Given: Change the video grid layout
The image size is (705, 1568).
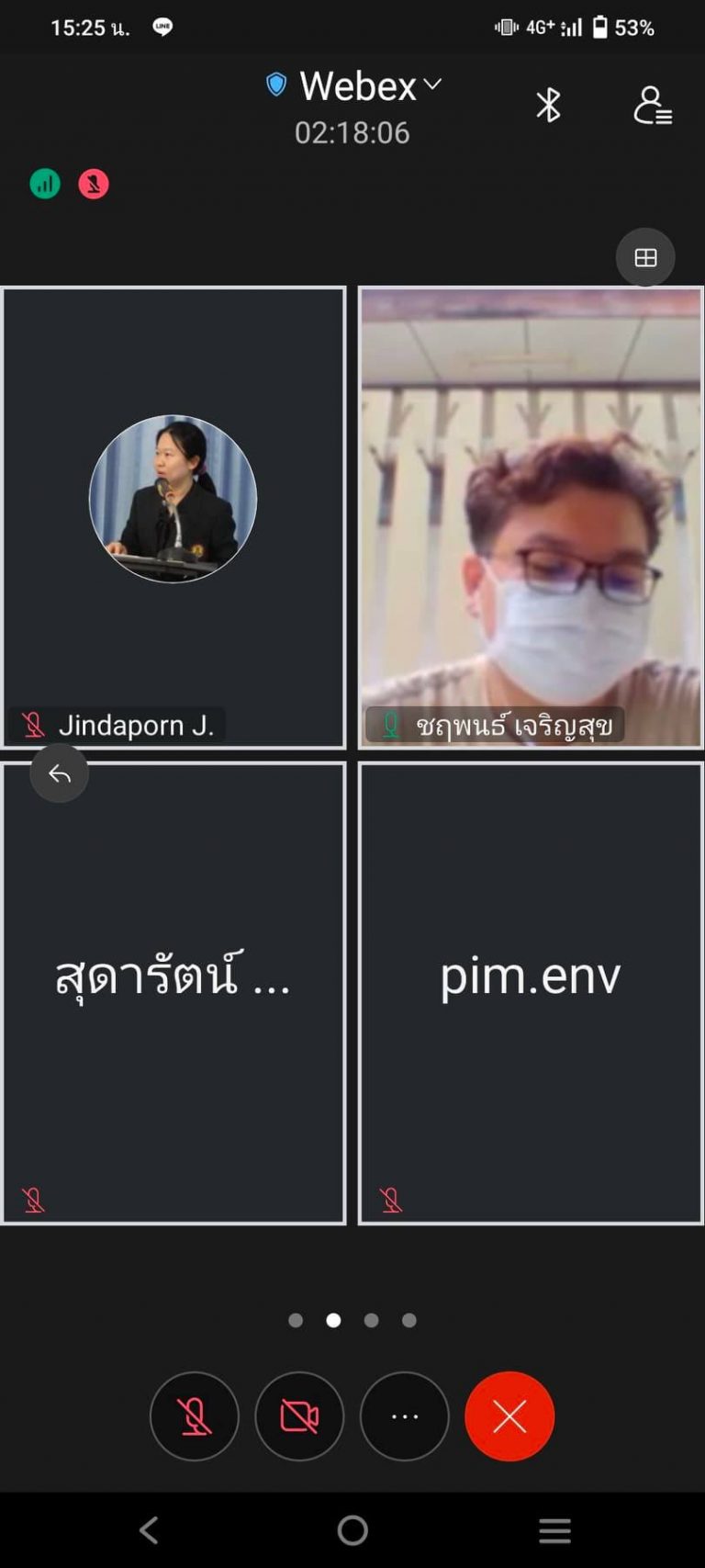Looking at the screenshot, I should 645,257.
